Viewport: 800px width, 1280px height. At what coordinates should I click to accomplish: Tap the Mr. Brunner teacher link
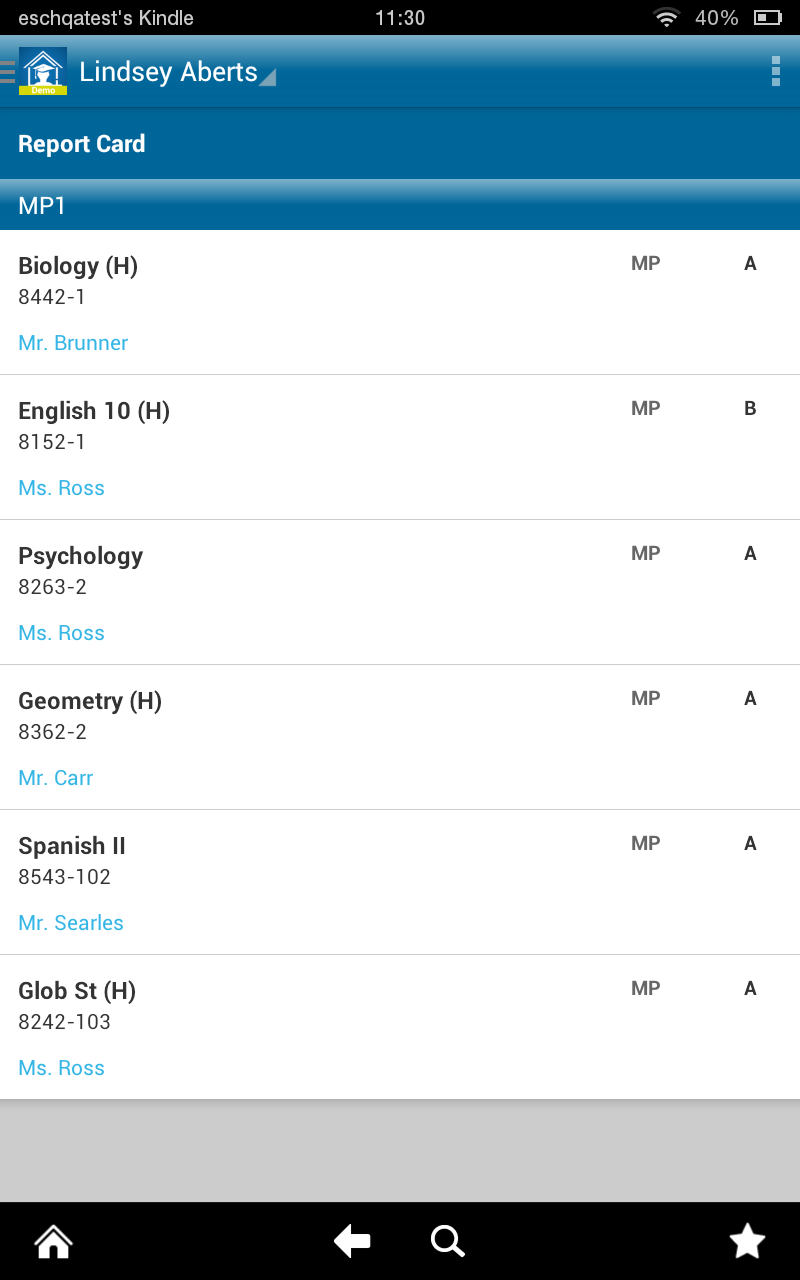tap(73, 343)
